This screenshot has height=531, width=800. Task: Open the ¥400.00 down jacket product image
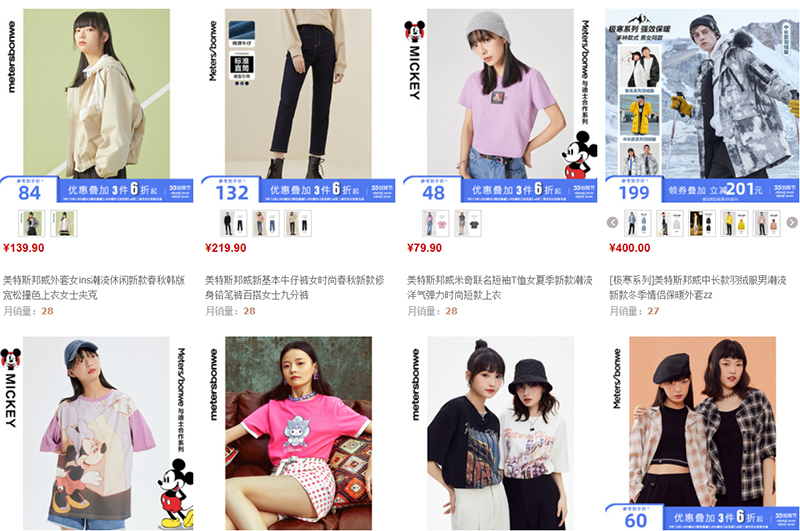click(x=702, y=90)
